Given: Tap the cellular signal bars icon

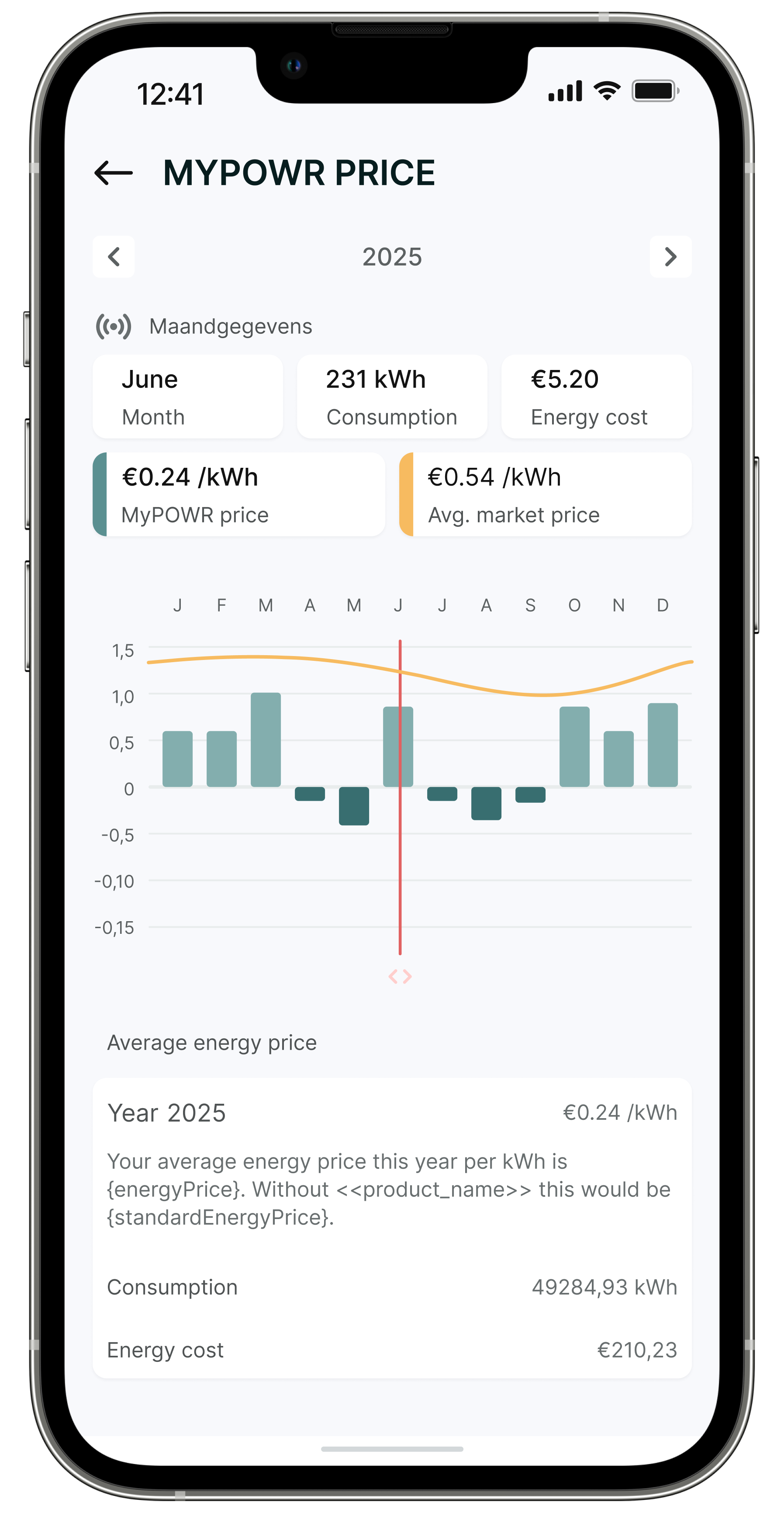Looking at the screenshot, I should tap(566, 90).
